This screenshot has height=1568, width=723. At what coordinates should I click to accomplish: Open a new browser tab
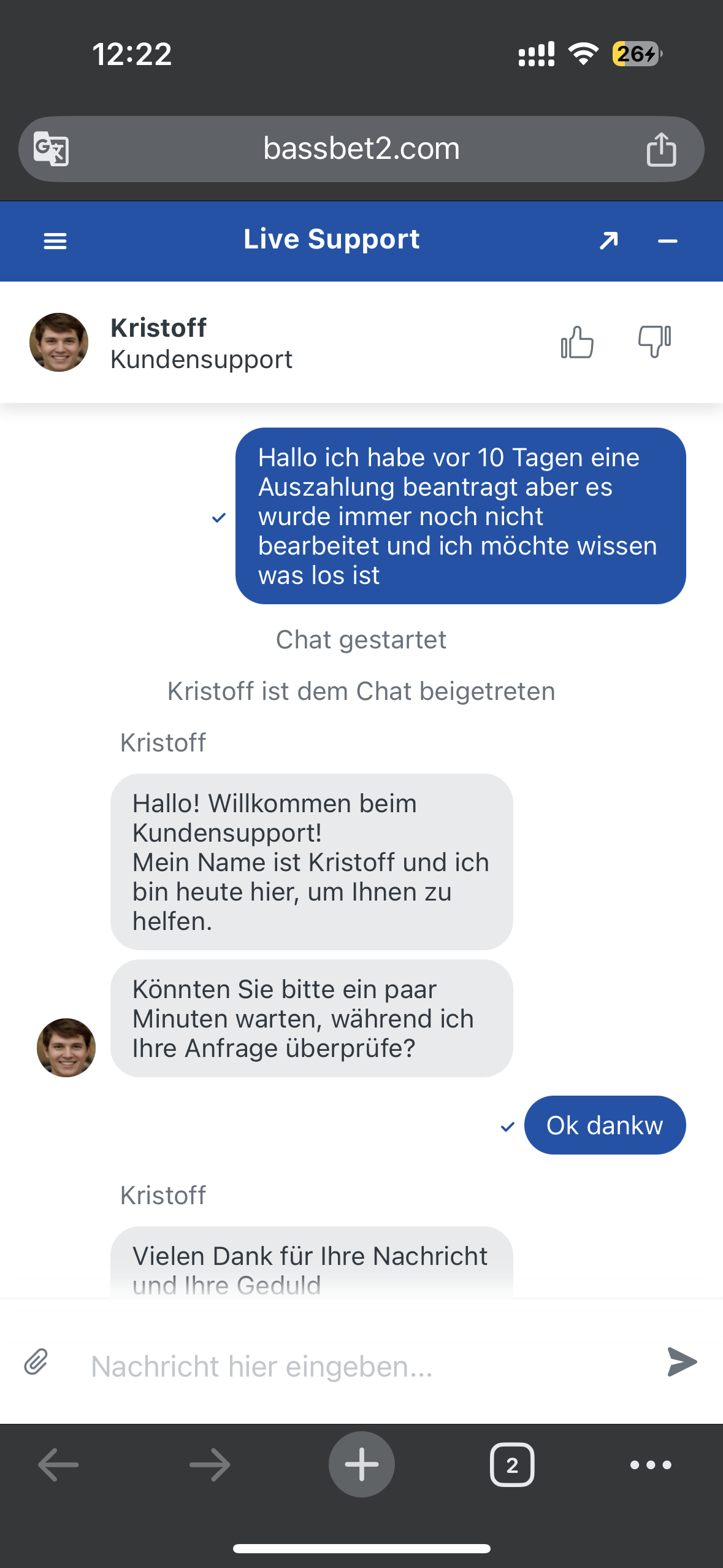[x=361, y=1464]
